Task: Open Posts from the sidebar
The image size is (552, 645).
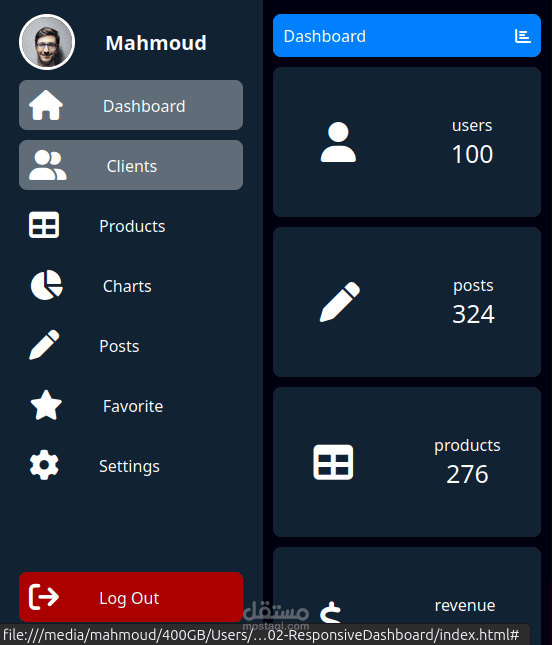Action: (131, 346)
